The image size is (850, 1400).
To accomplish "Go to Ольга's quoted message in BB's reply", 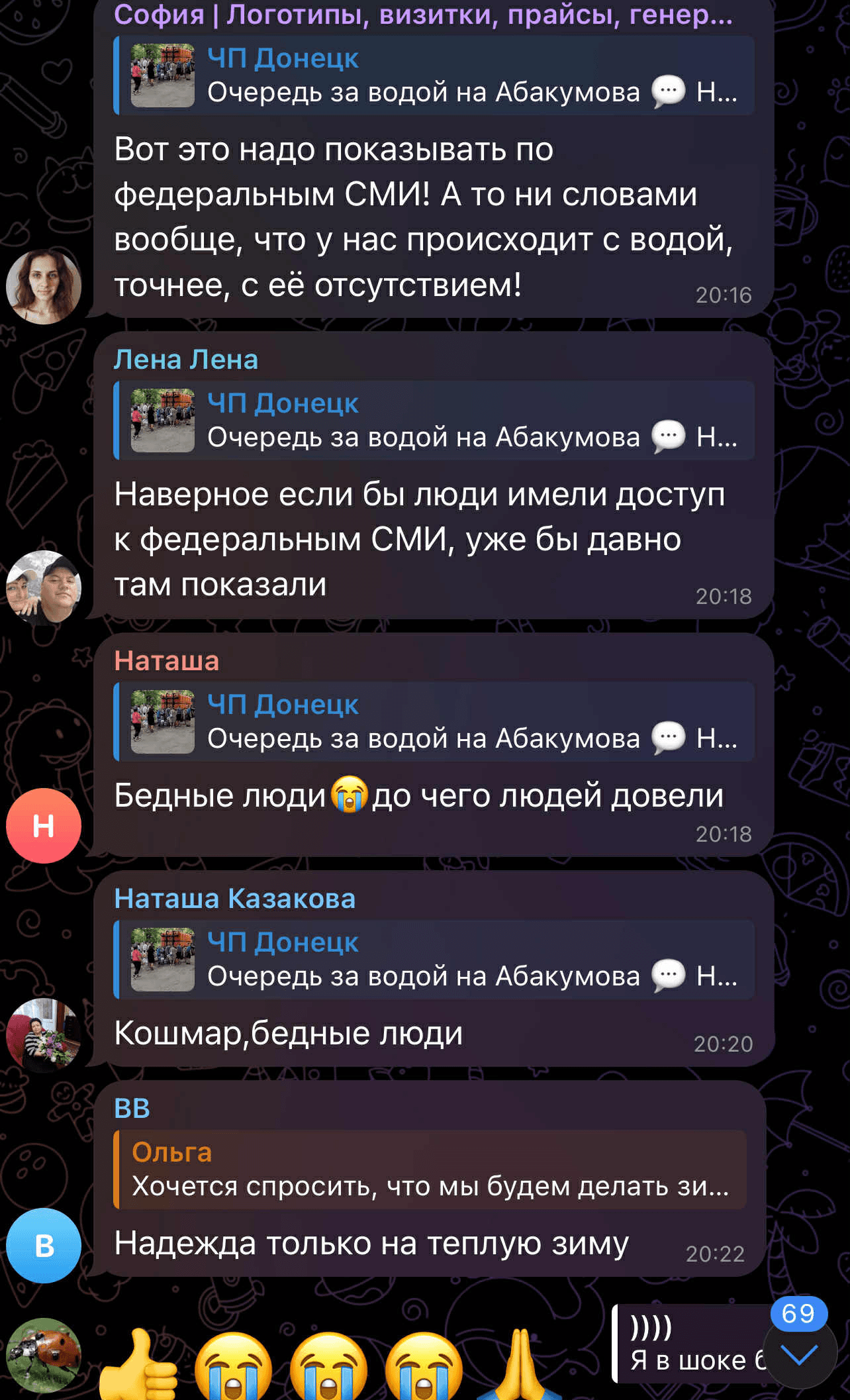I will pyautogui.click(x=430, y=1170).
